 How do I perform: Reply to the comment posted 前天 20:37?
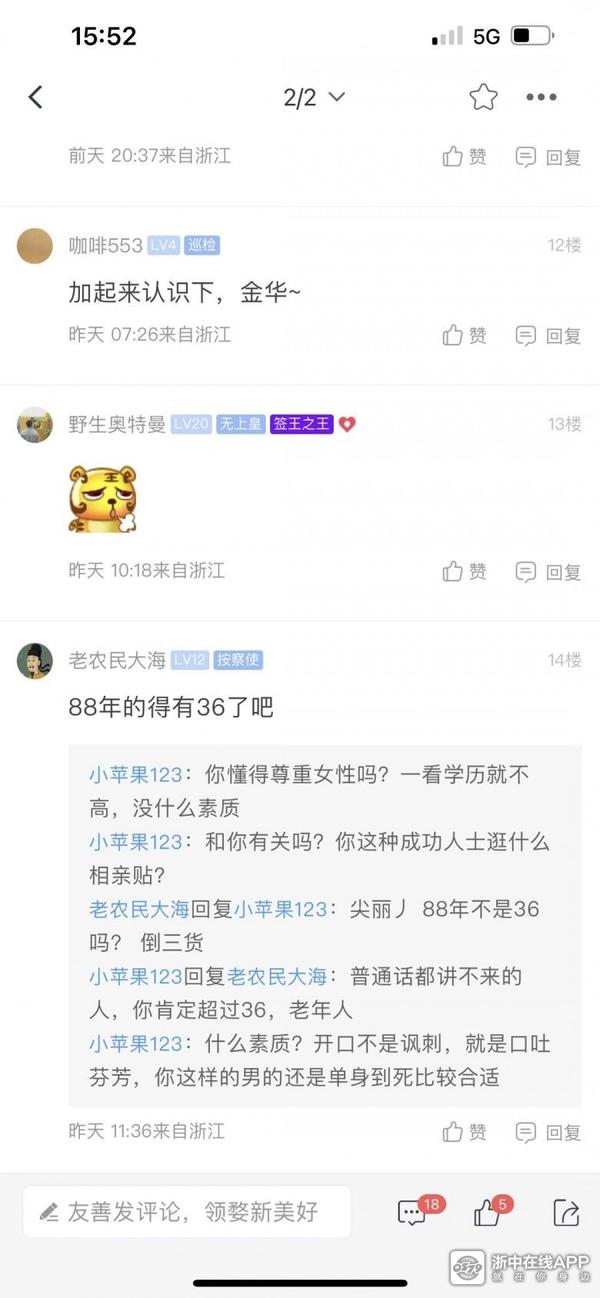pyautogui.click(x=547, y=156)
